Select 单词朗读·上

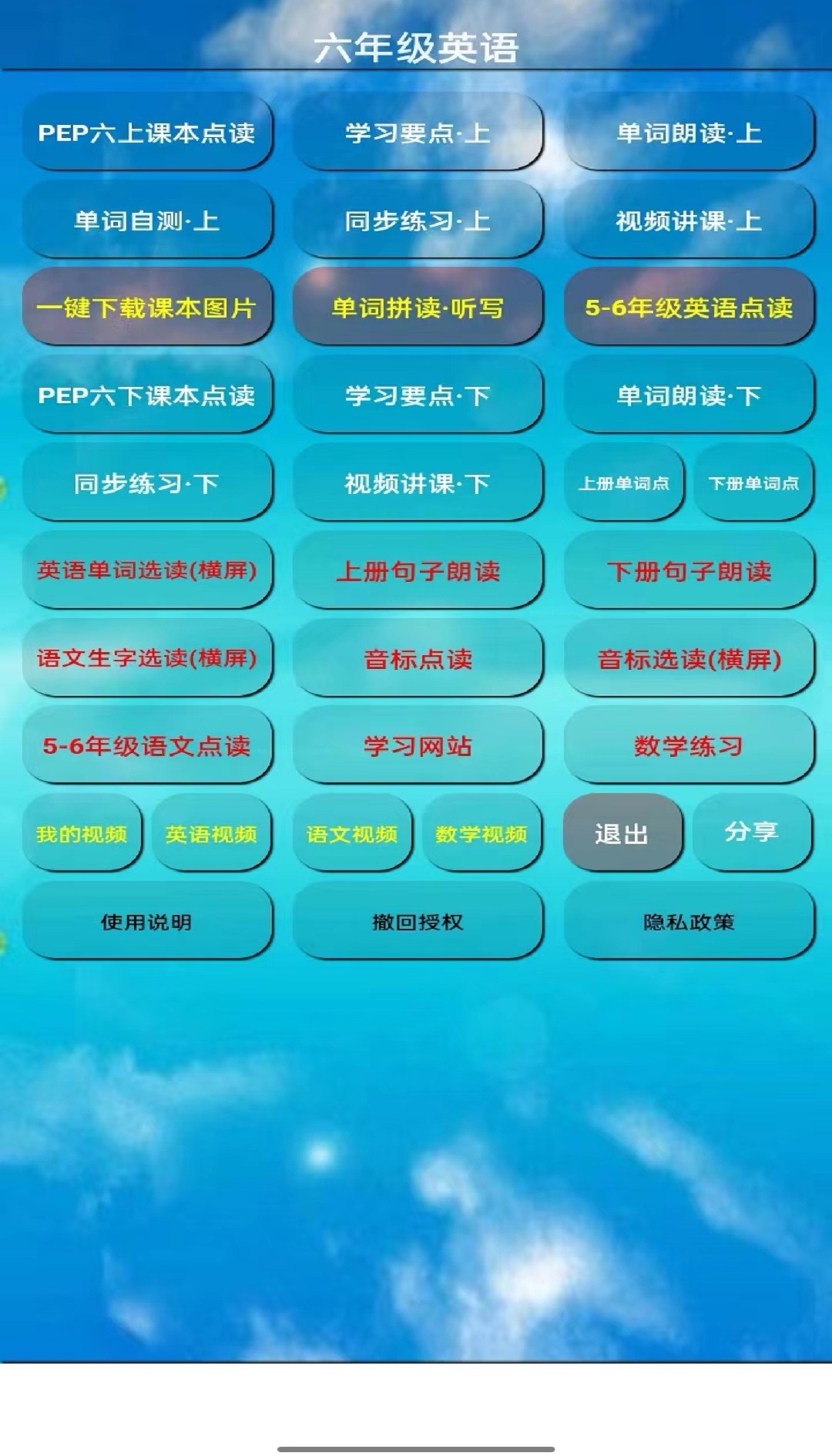(689, 133)
